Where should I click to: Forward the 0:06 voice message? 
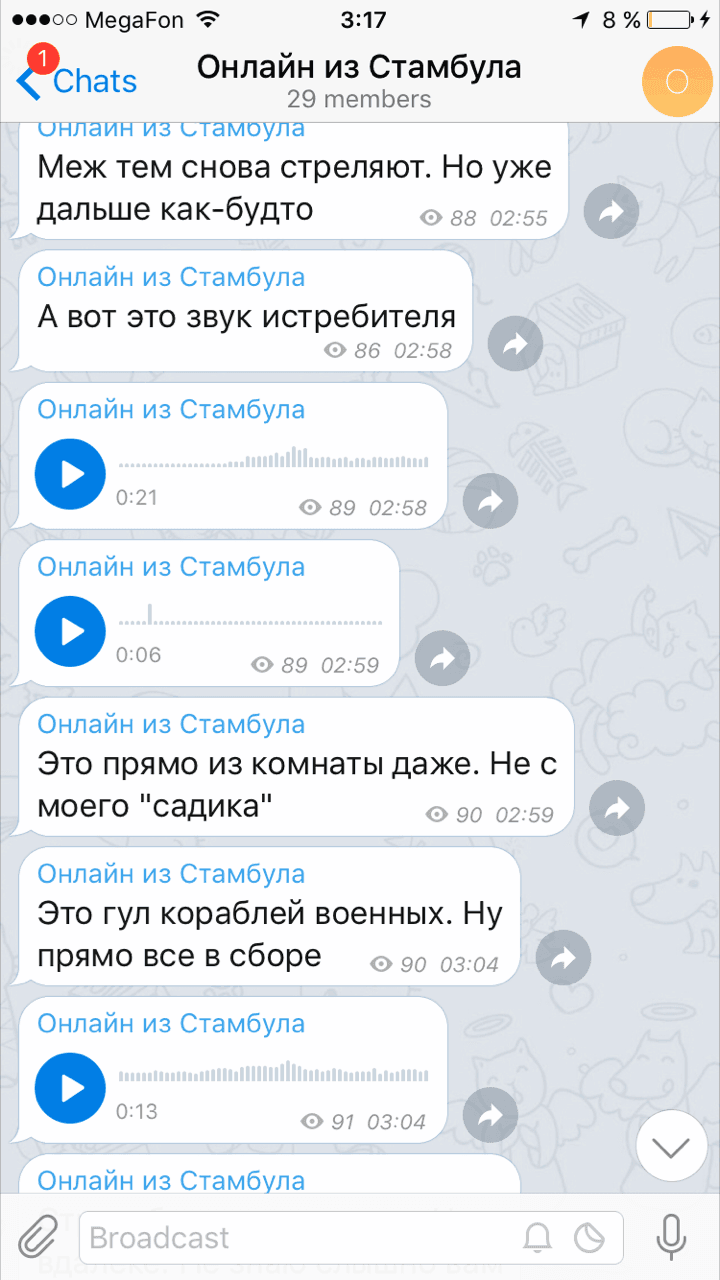pyautogui.click(x=442, y=658)
